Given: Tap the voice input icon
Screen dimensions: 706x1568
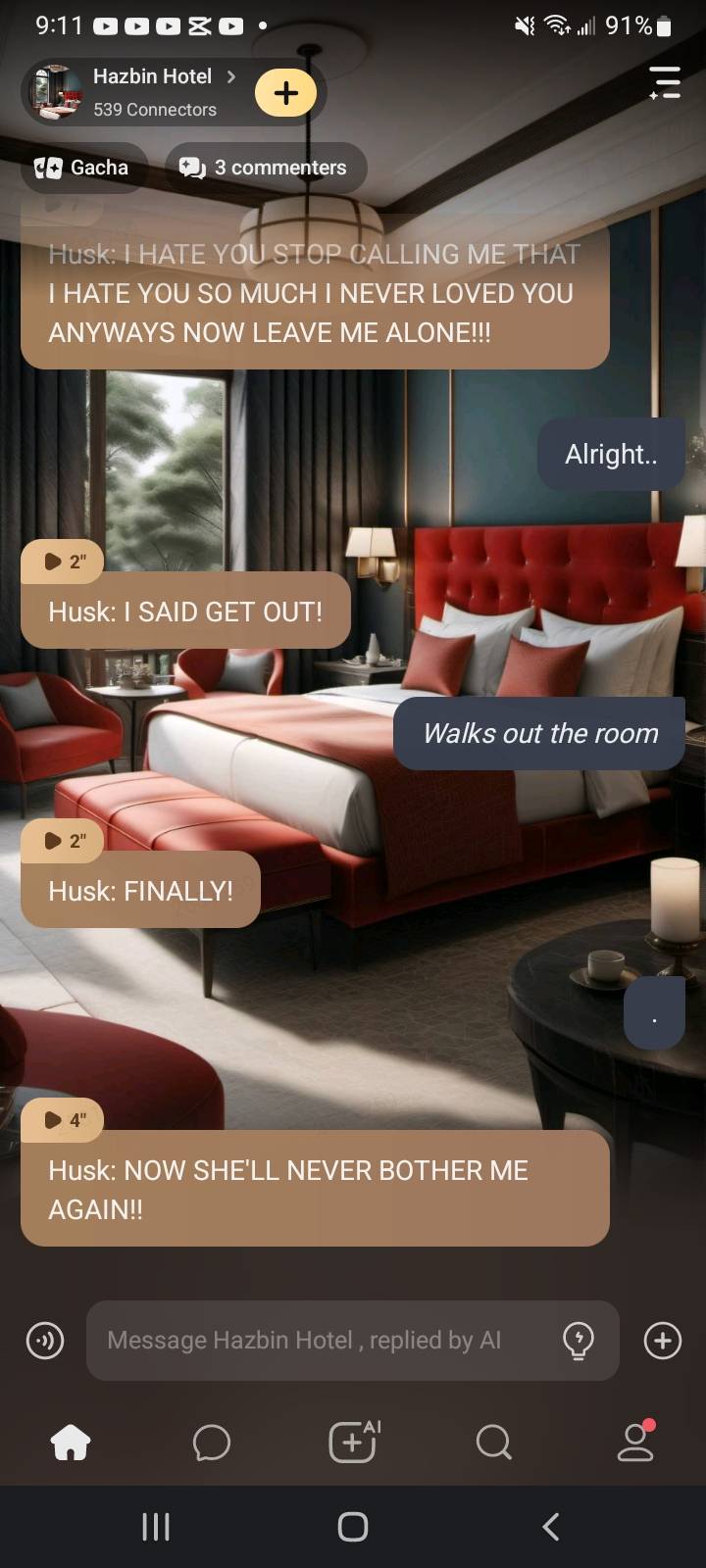Looking at the screenshot, I should tap(45, 1341).
